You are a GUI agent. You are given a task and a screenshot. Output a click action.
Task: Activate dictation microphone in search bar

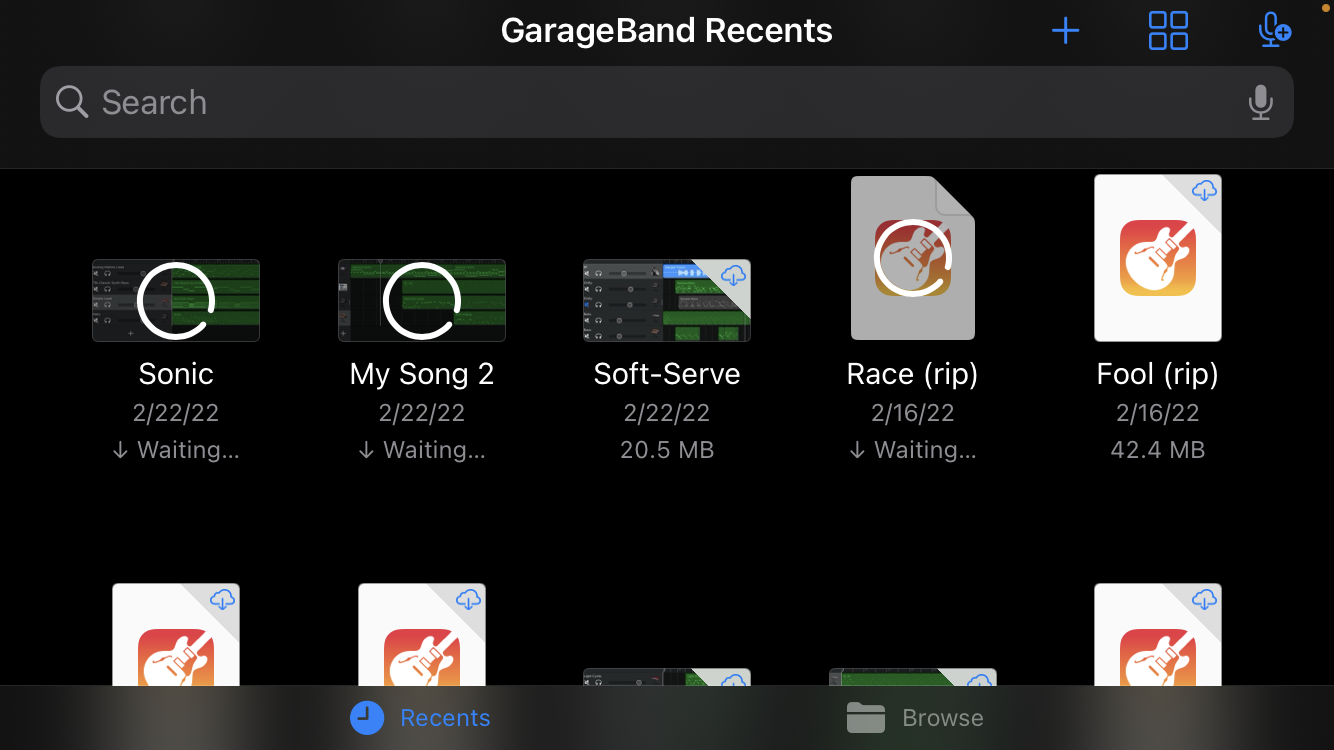[x=1261, y=102]
